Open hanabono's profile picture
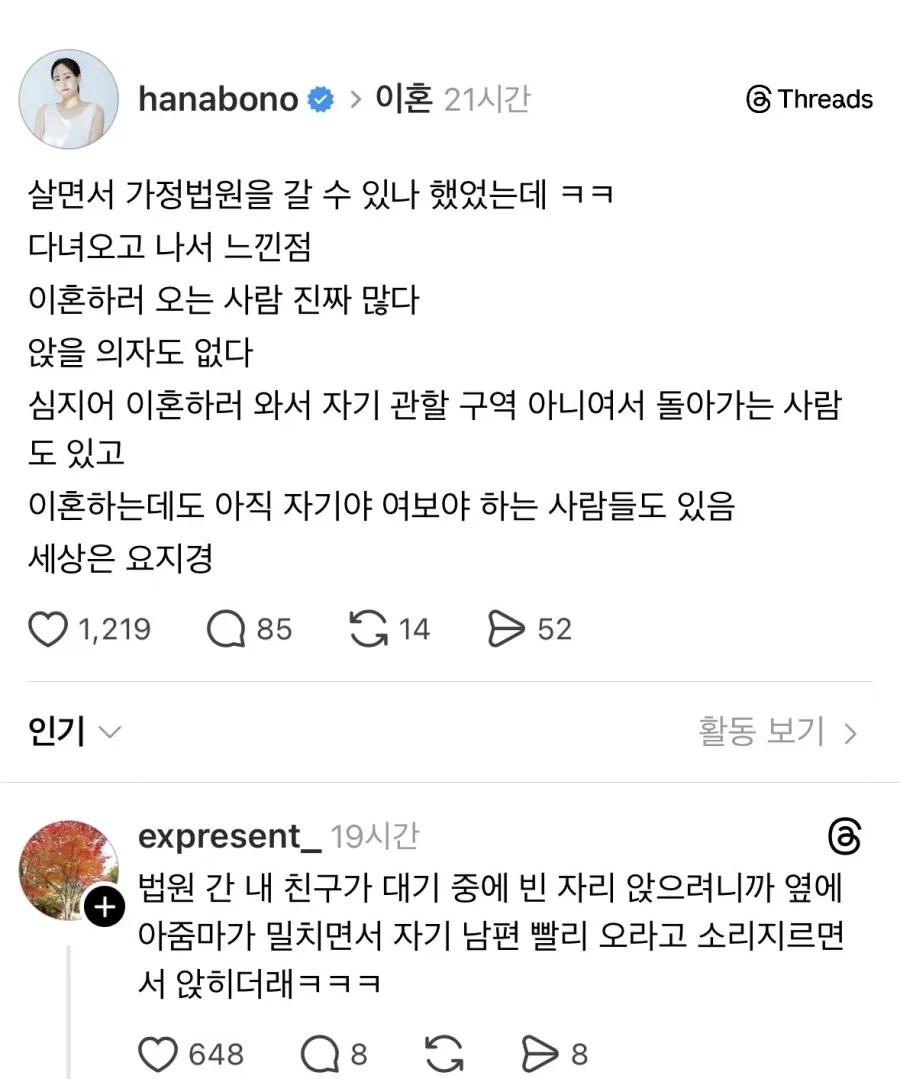900x1079 pixels. point(70,99)
